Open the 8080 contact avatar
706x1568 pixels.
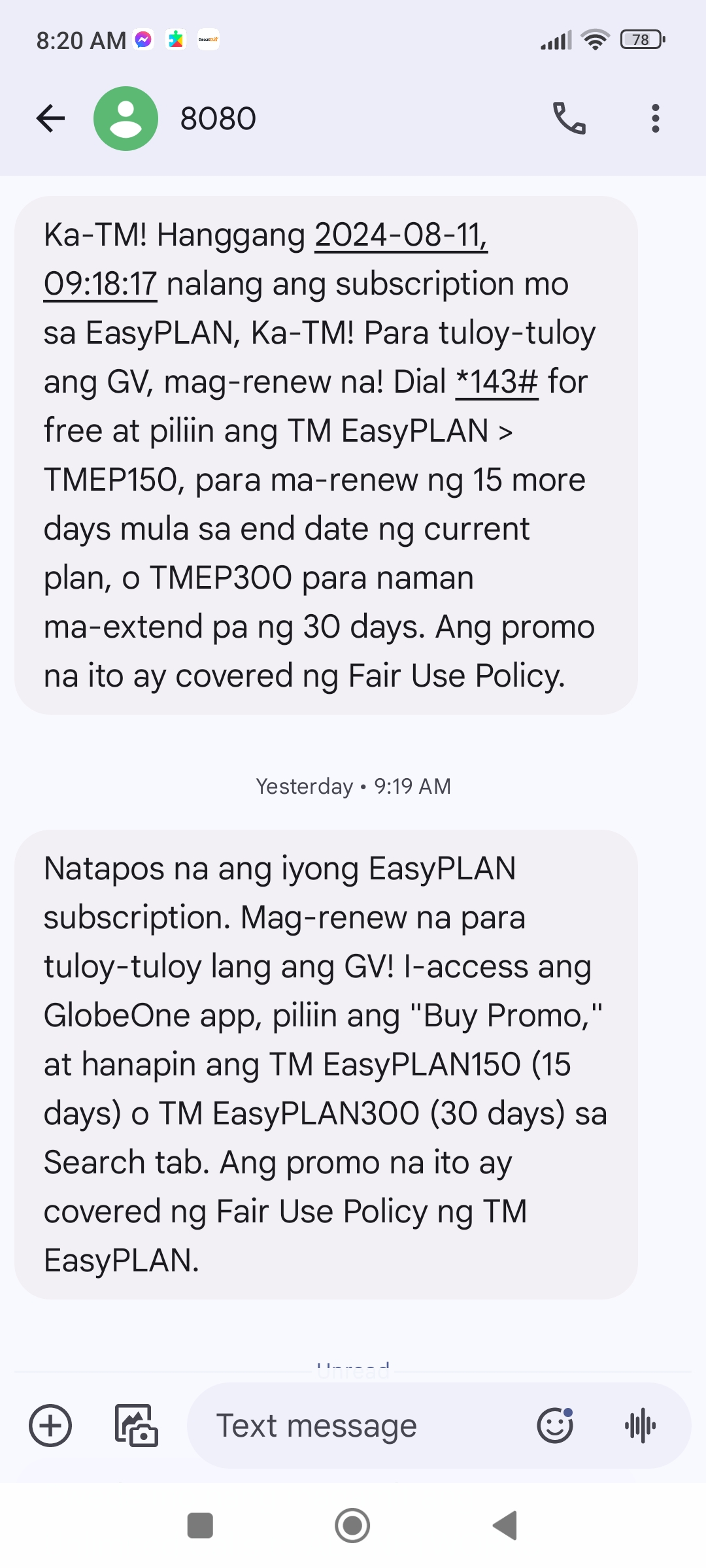(126, 118)
